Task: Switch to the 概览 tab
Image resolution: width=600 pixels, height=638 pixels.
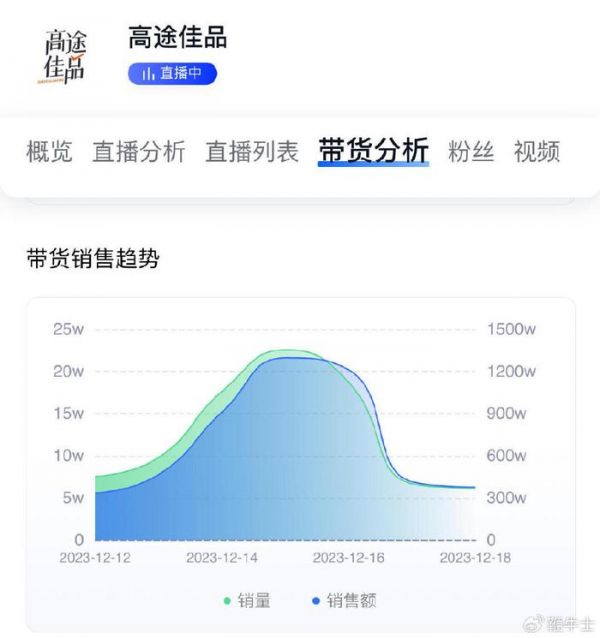Action: pyautogui.click(x=49, y=152)
